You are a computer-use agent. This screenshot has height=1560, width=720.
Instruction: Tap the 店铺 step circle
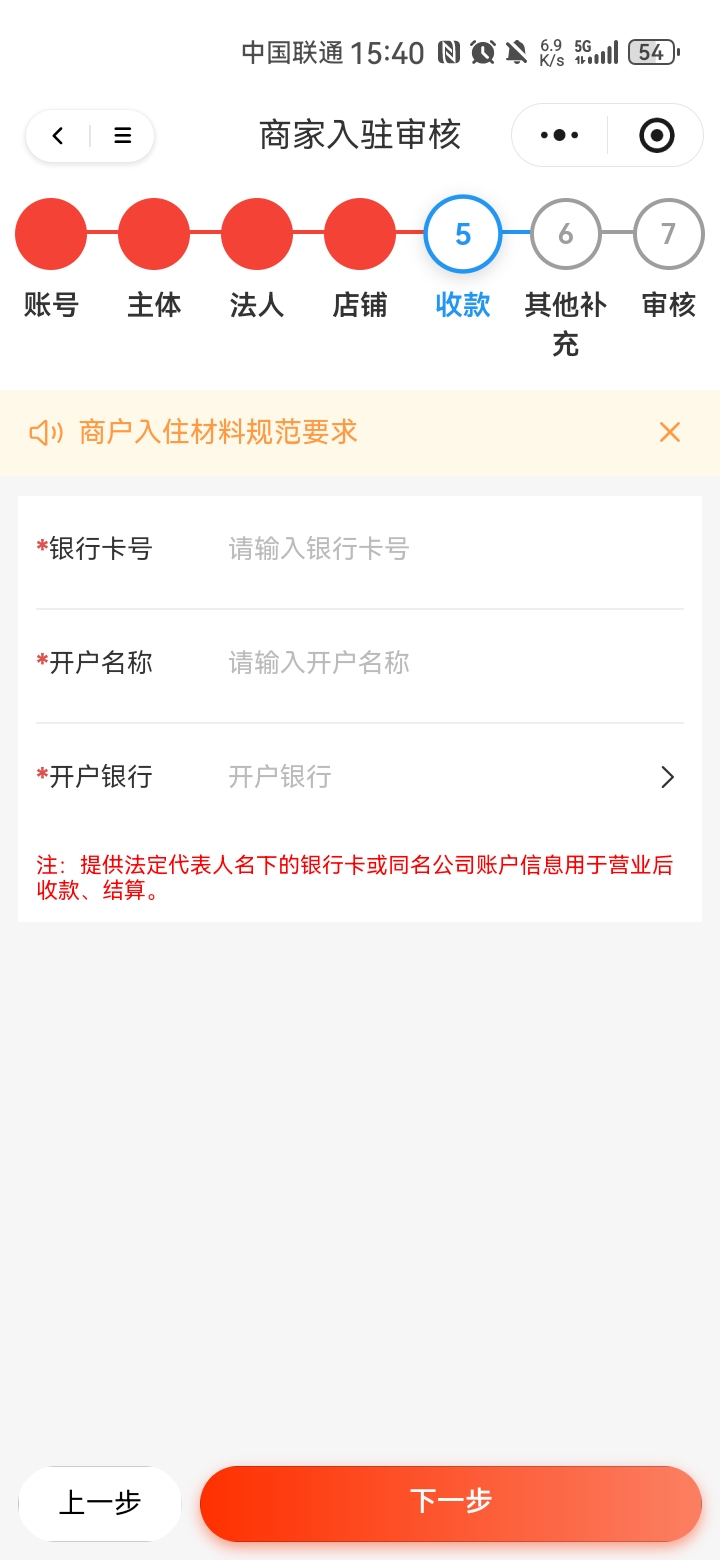[x=359, y=233]
